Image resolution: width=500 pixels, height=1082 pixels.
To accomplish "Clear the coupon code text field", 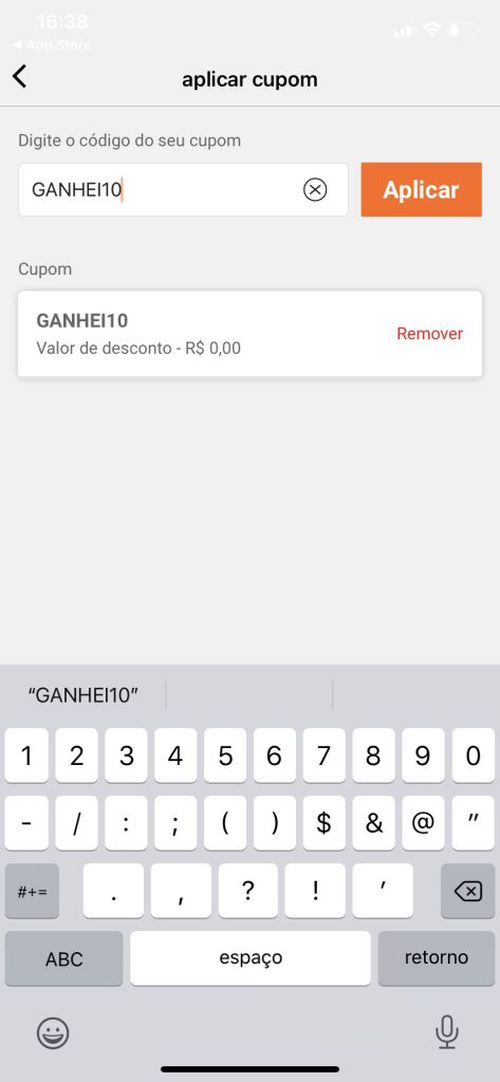I will [315, 189].
